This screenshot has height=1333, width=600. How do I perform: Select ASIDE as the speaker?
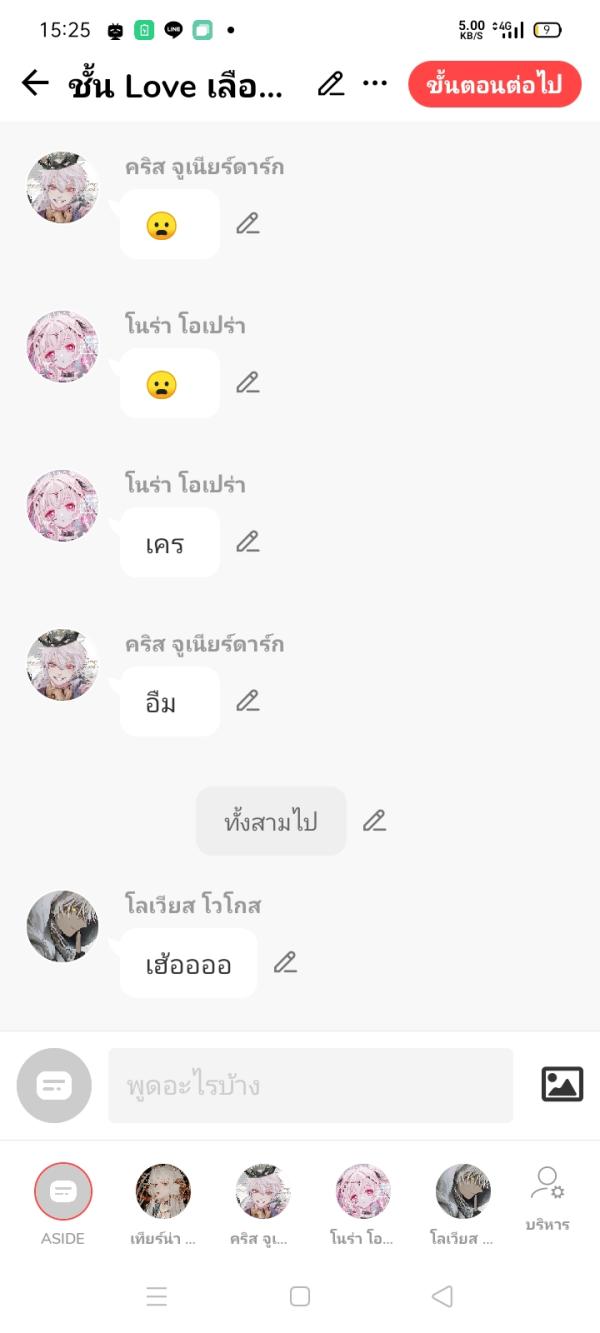(x=63, y=1192)
